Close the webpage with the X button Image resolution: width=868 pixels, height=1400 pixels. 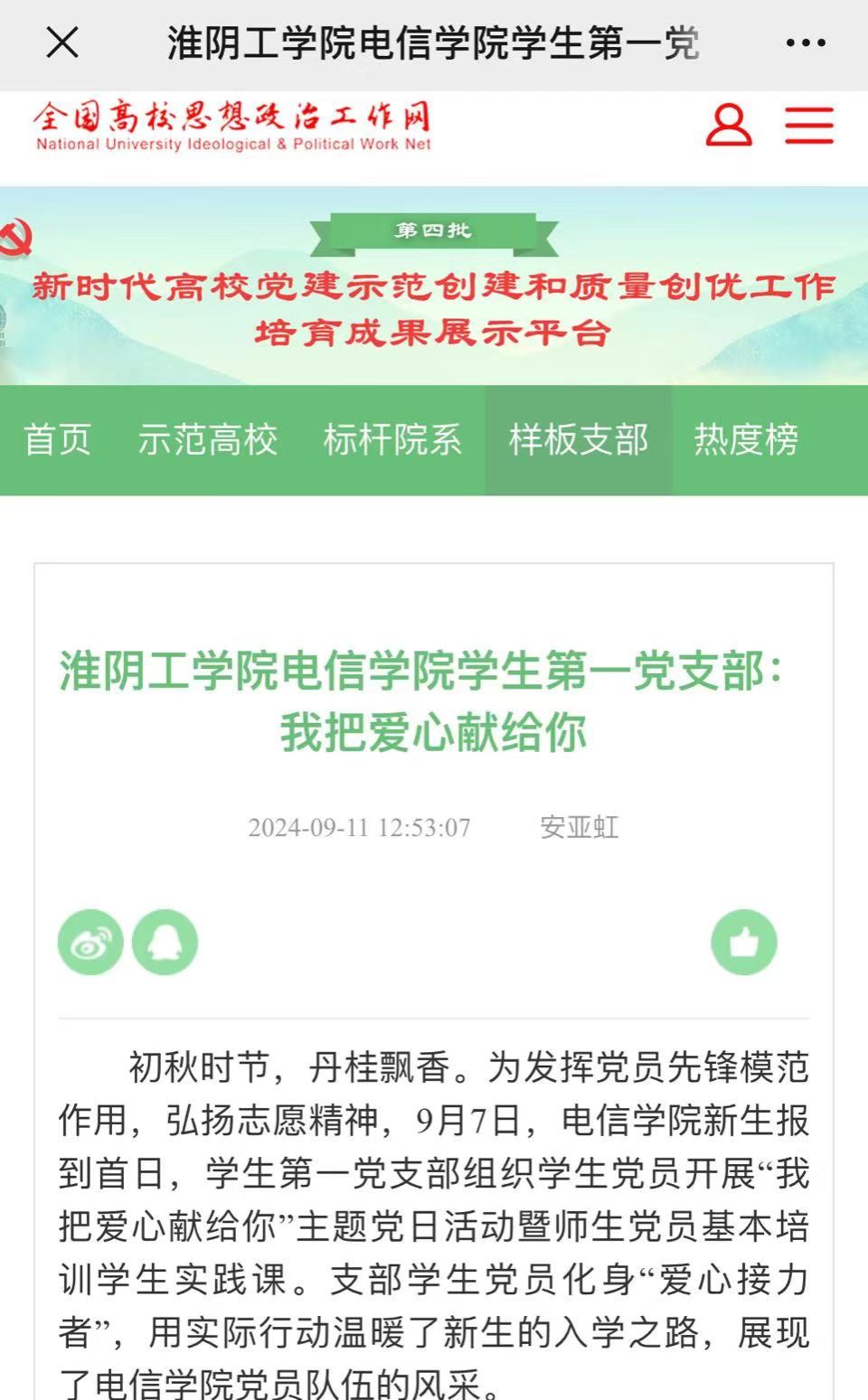coord(62,42)
